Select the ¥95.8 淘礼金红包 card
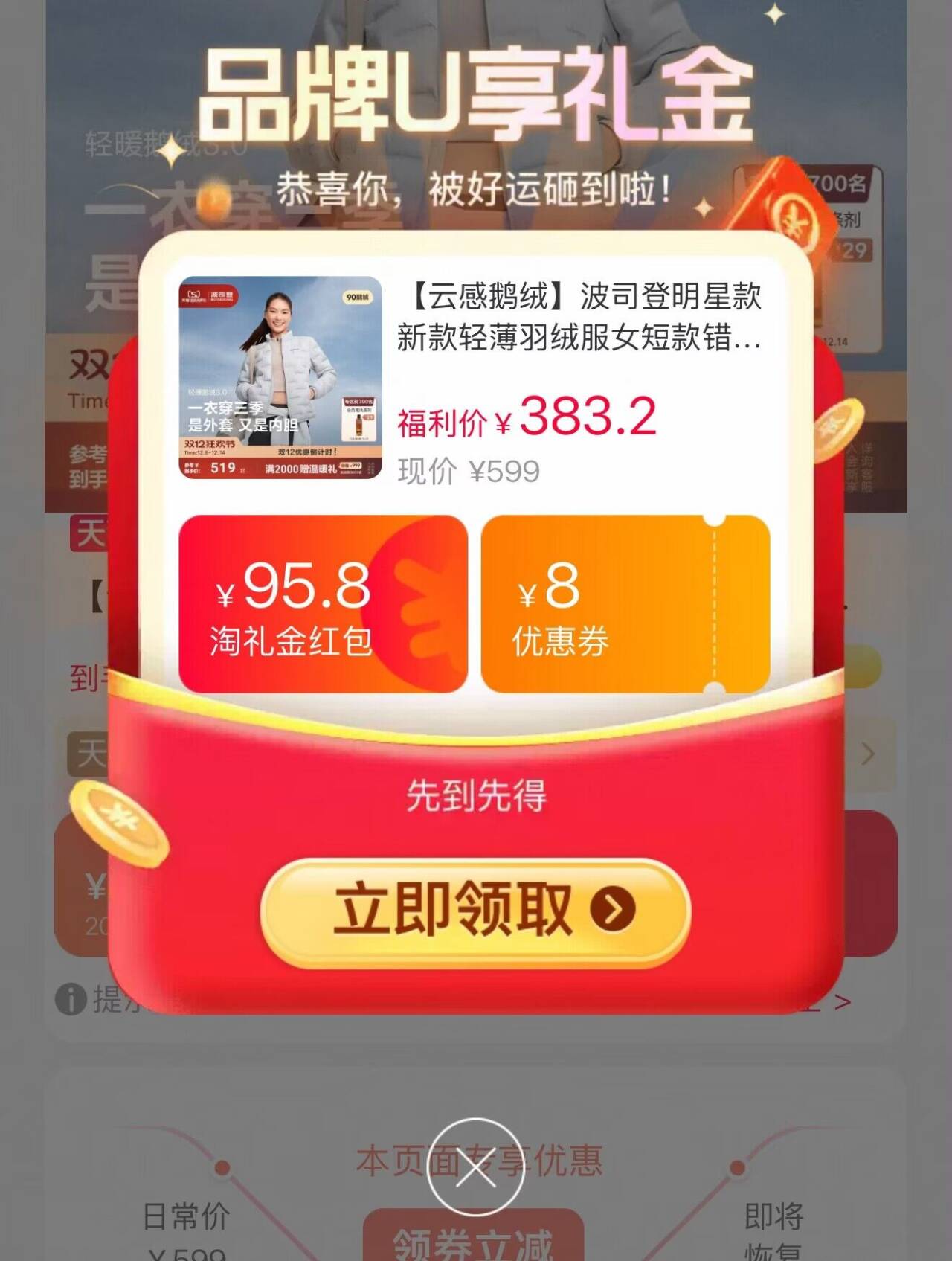 [x=323, y=604]
